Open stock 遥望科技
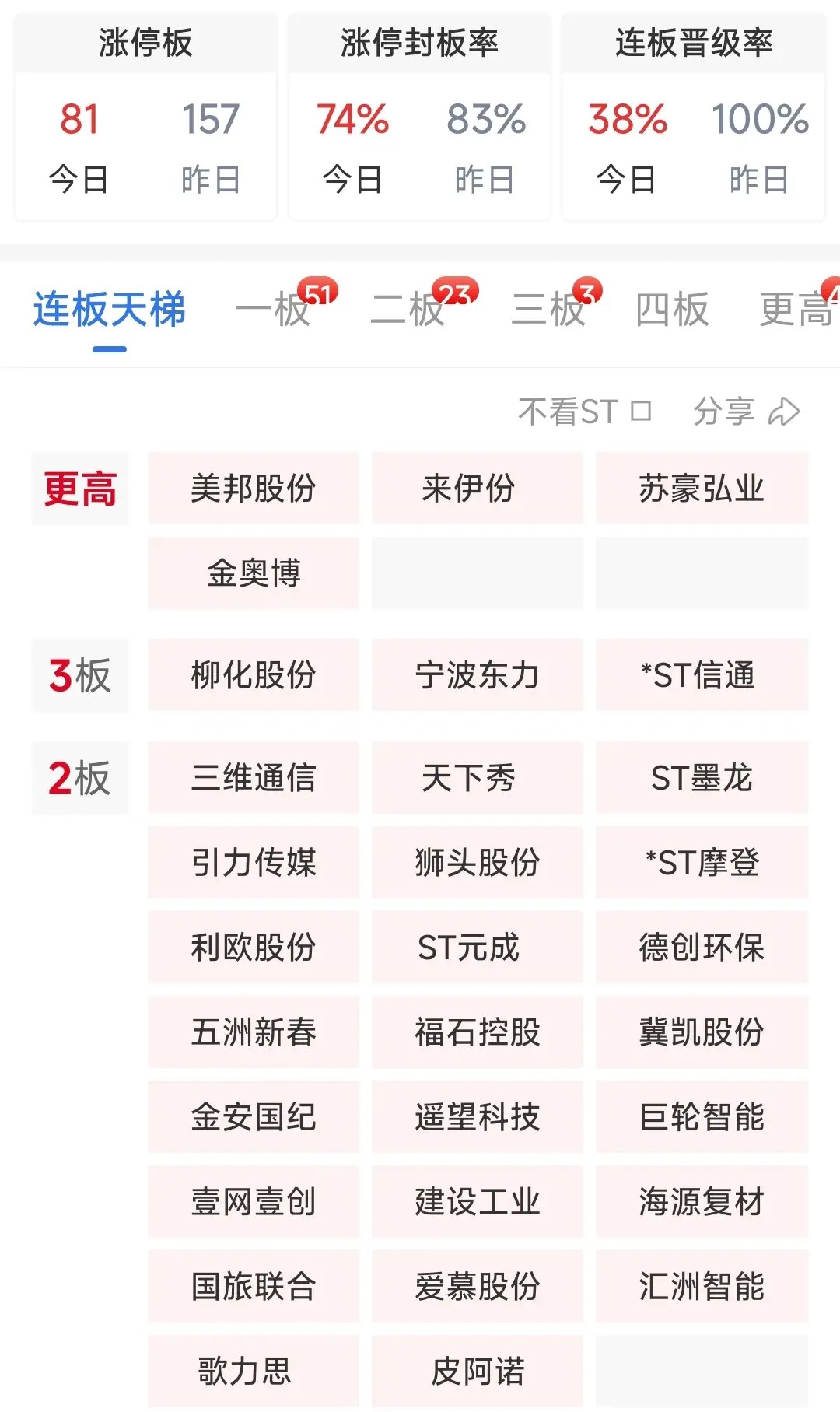The image size is (840, 1412). click(x=477, y=1117)
